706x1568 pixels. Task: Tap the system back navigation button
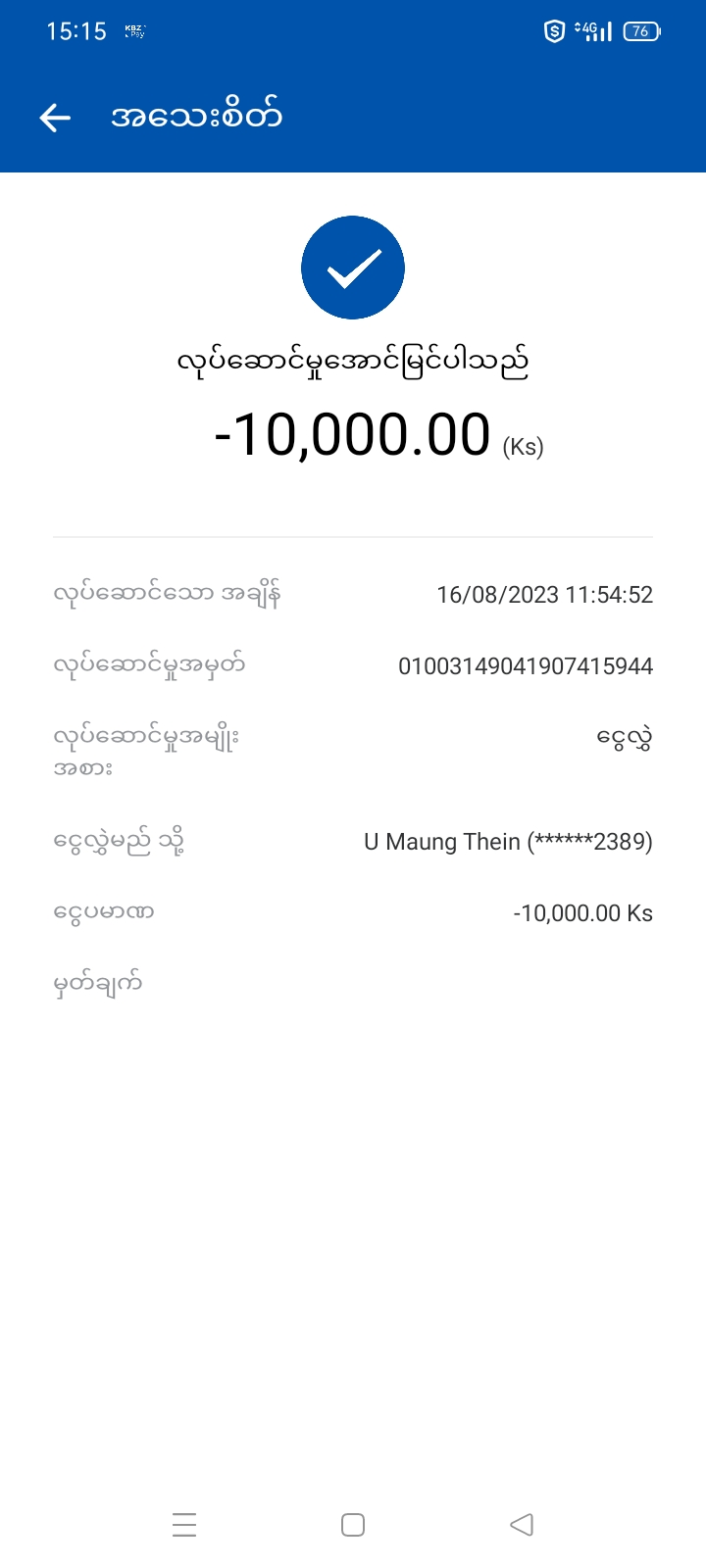tap(522, 1525)
